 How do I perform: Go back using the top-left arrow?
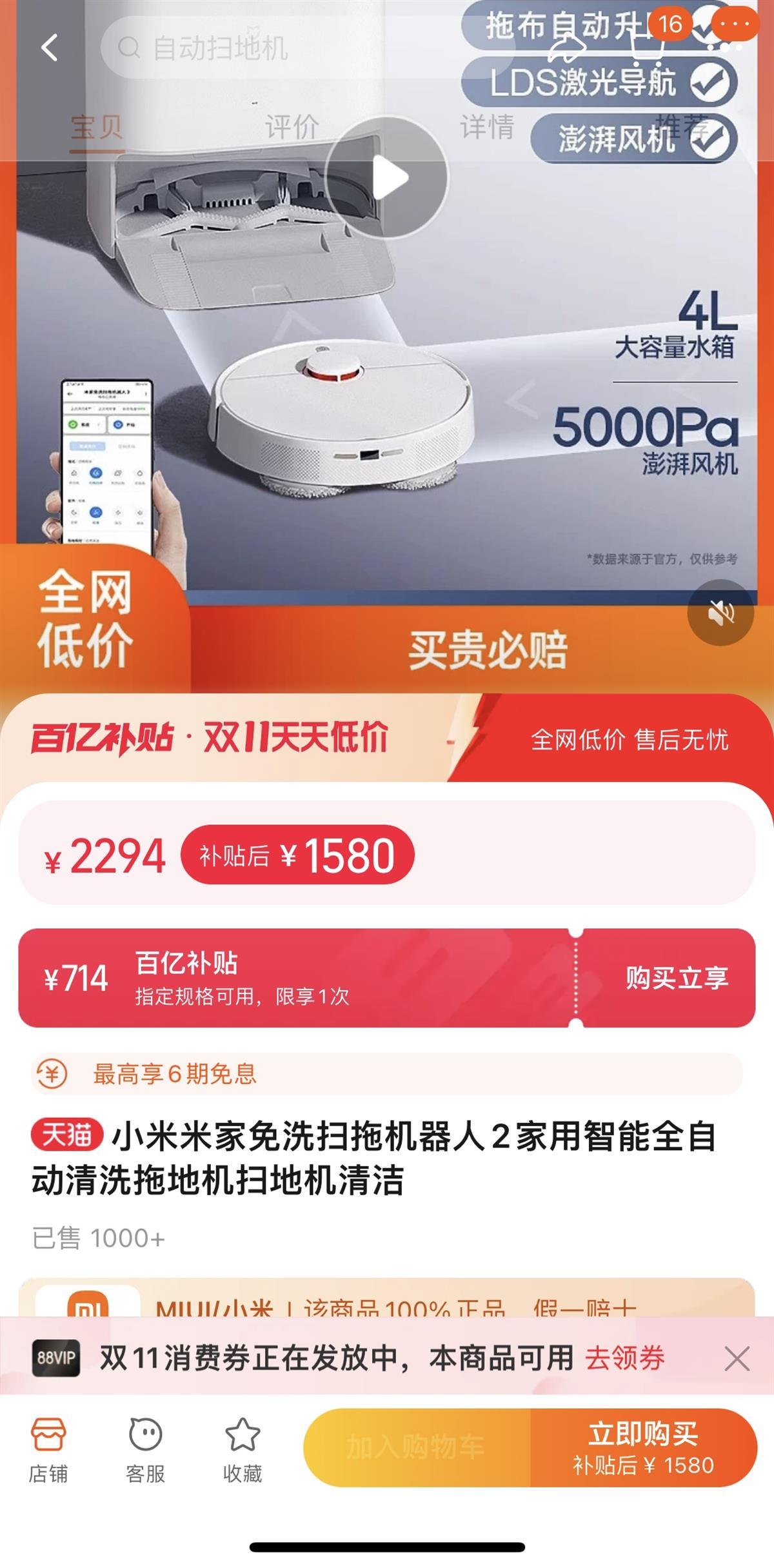(x=49, y=48)
